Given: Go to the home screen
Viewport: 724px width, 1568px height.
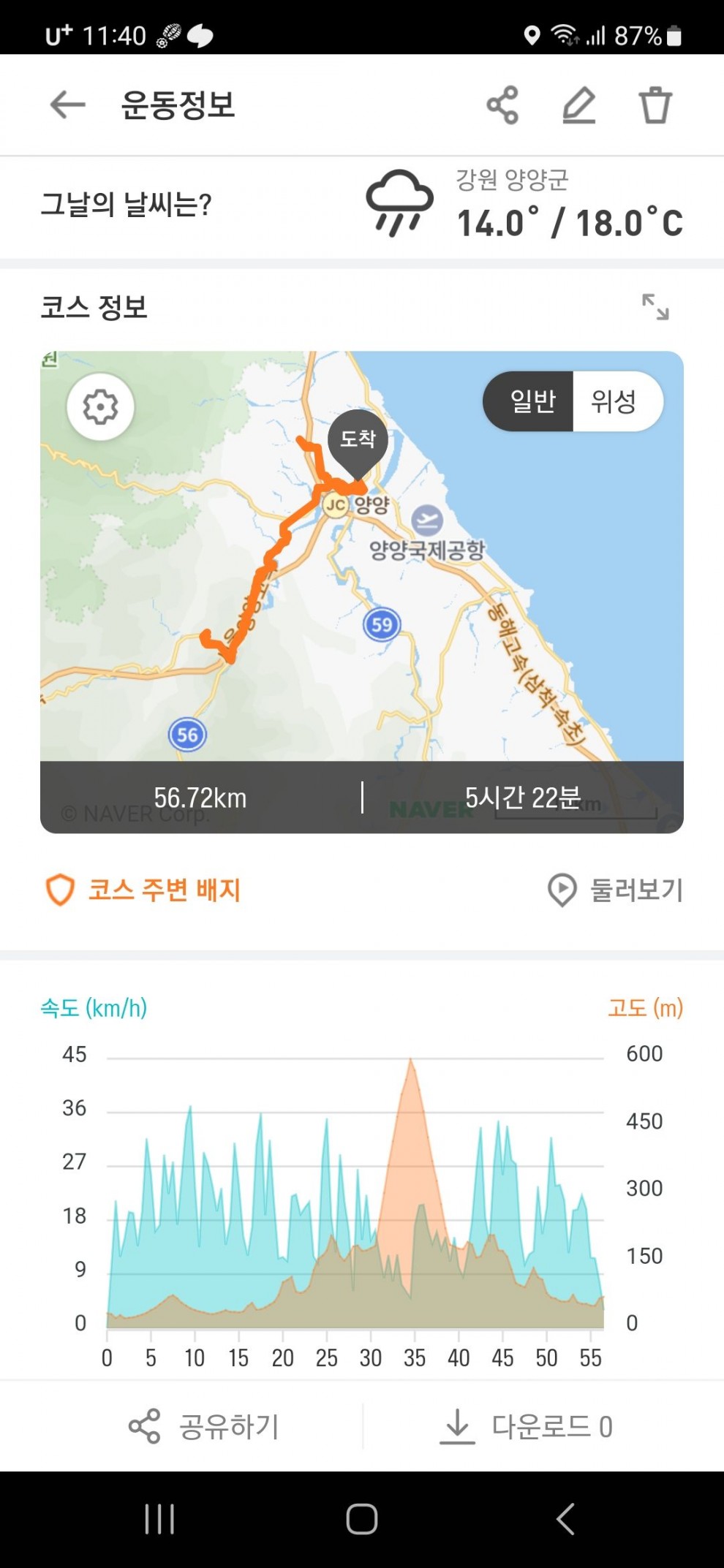Looking at the screenshot, I should click(x=362, y=1519).
